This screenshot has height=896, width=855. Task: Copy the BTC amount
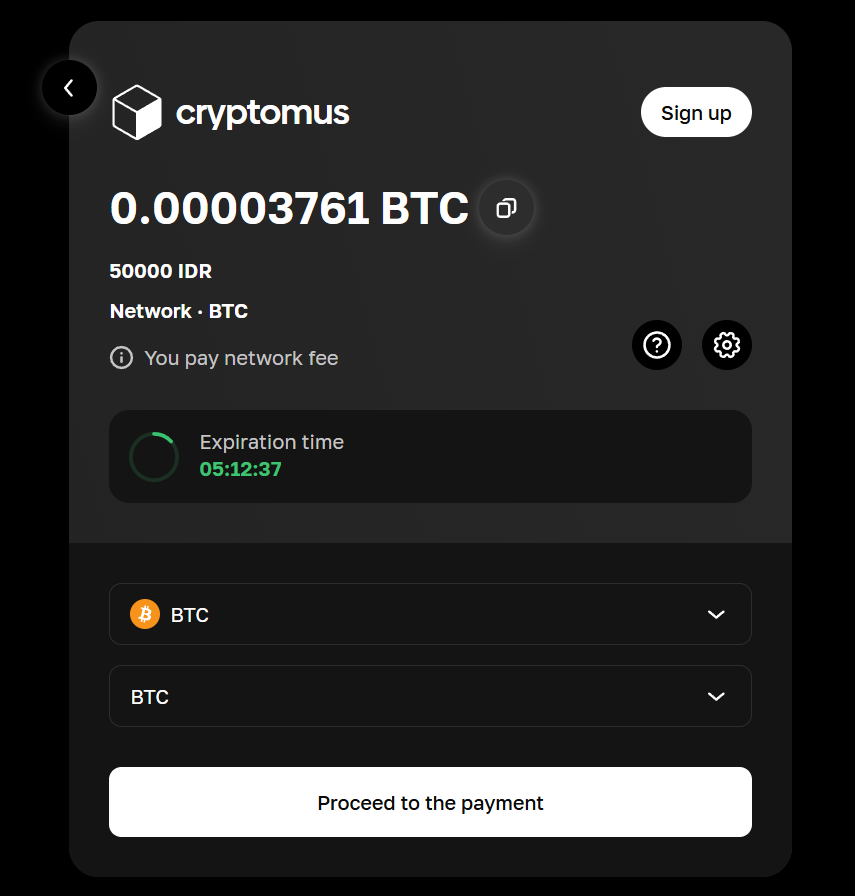(x=506, y=208)
